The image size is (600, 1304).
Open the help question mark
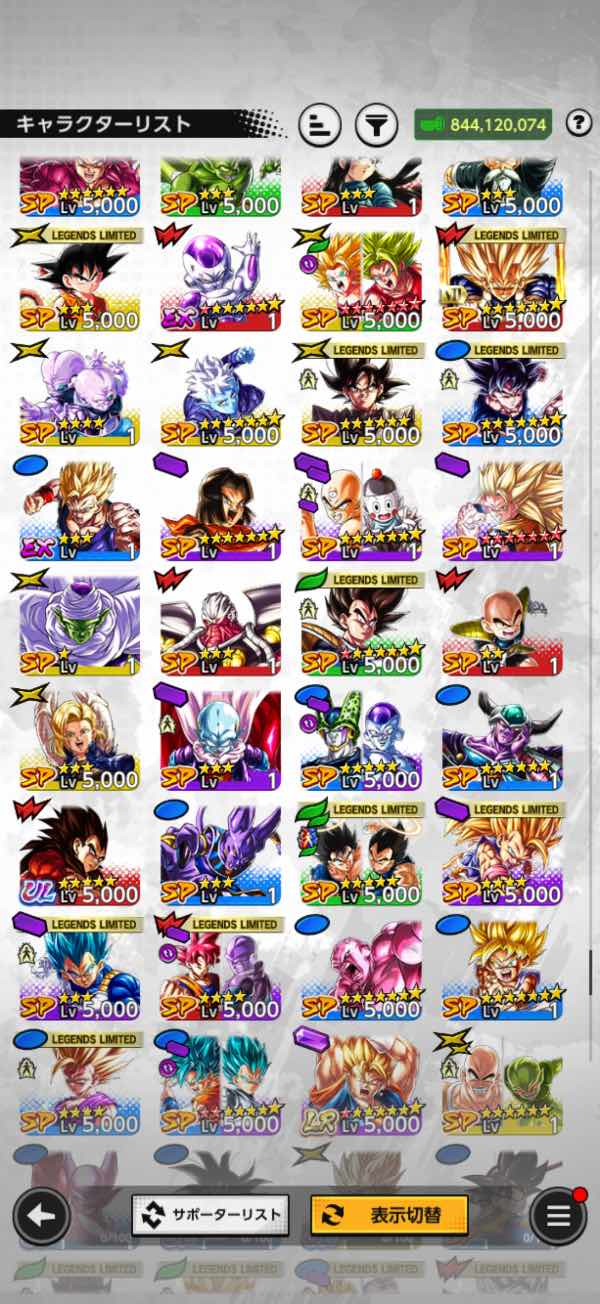(577, 124)
